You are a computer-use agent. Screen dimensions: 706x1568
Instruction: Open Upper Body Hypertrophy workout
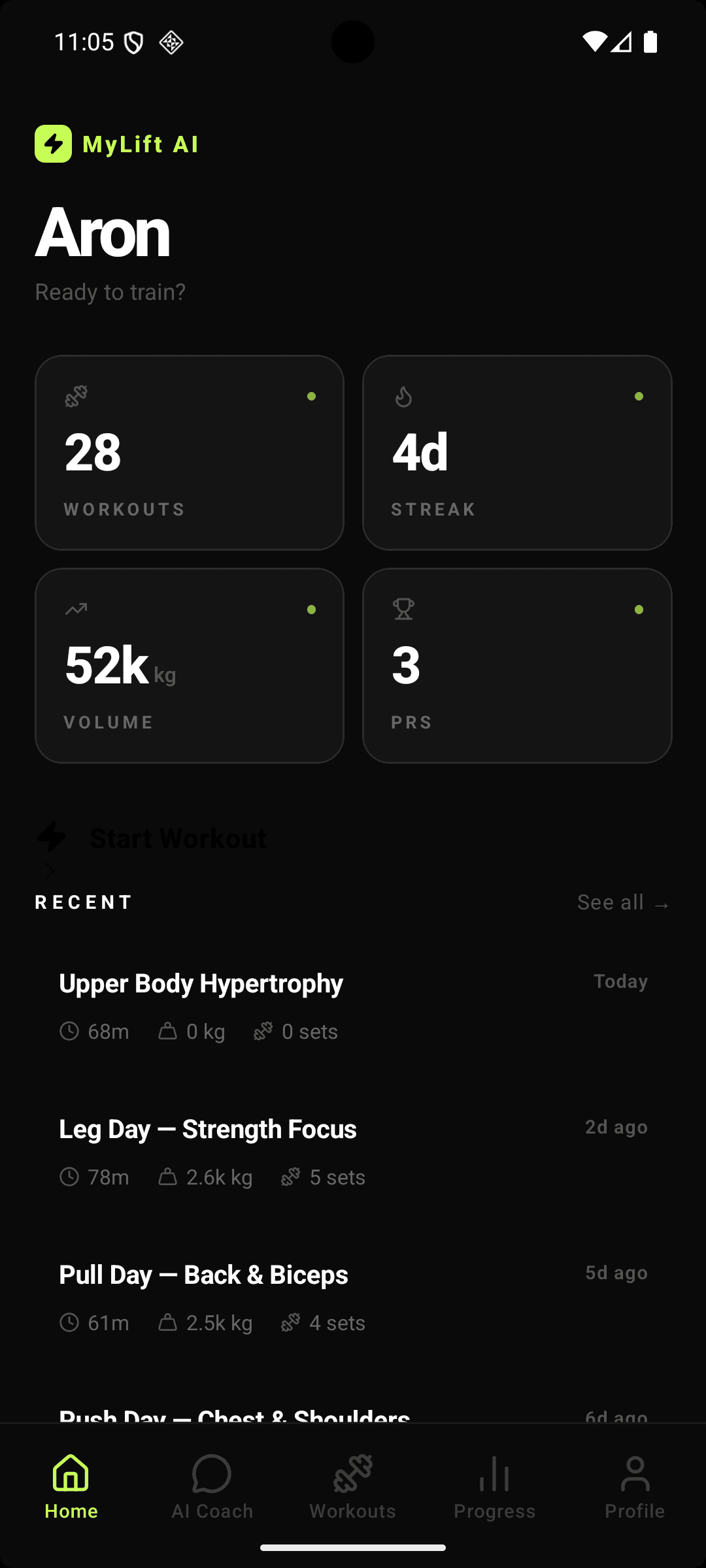click(353, 1006)
